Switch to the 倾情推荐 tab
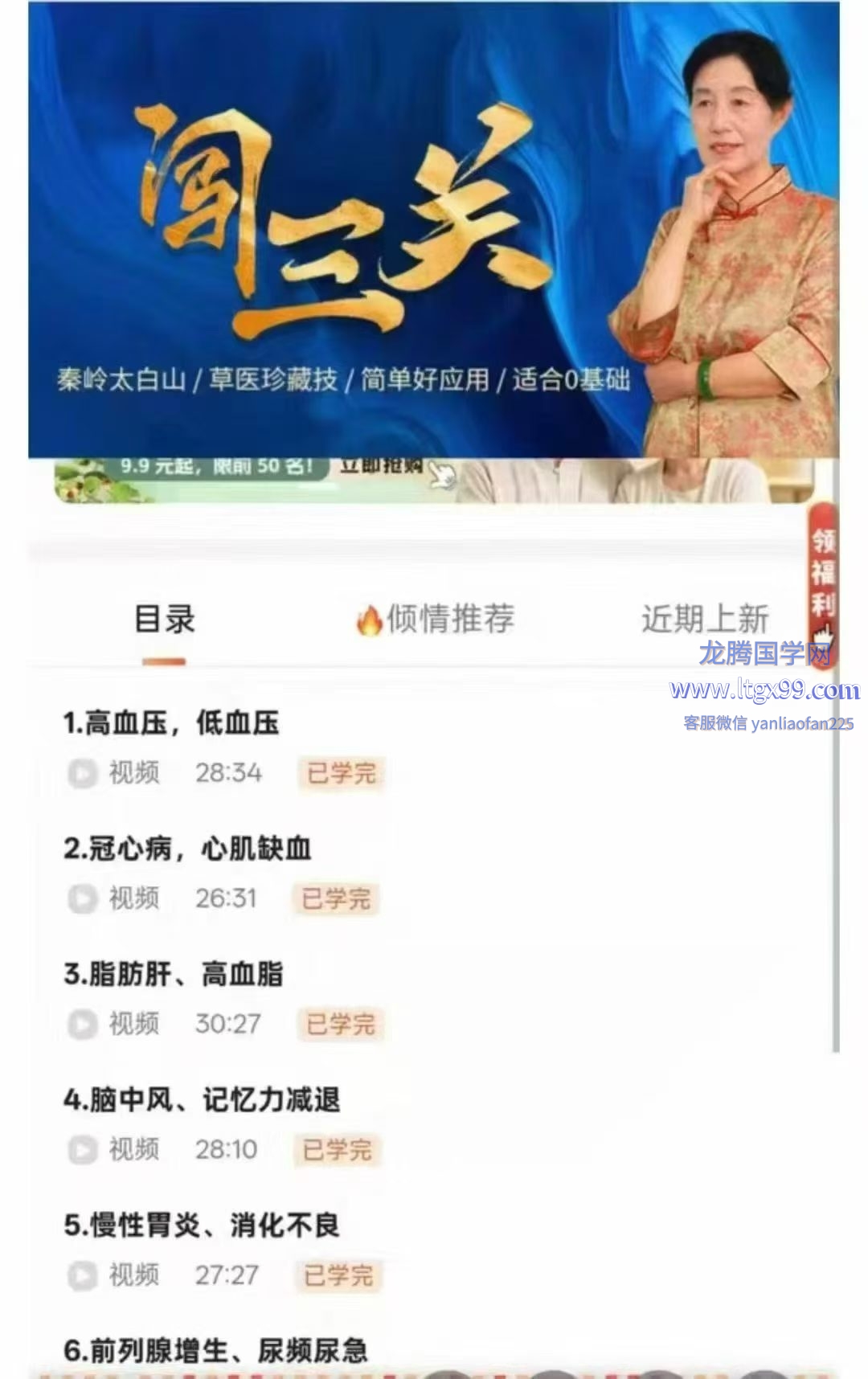The height and width of the screenshot is (1379, 868). pos(435,619)
